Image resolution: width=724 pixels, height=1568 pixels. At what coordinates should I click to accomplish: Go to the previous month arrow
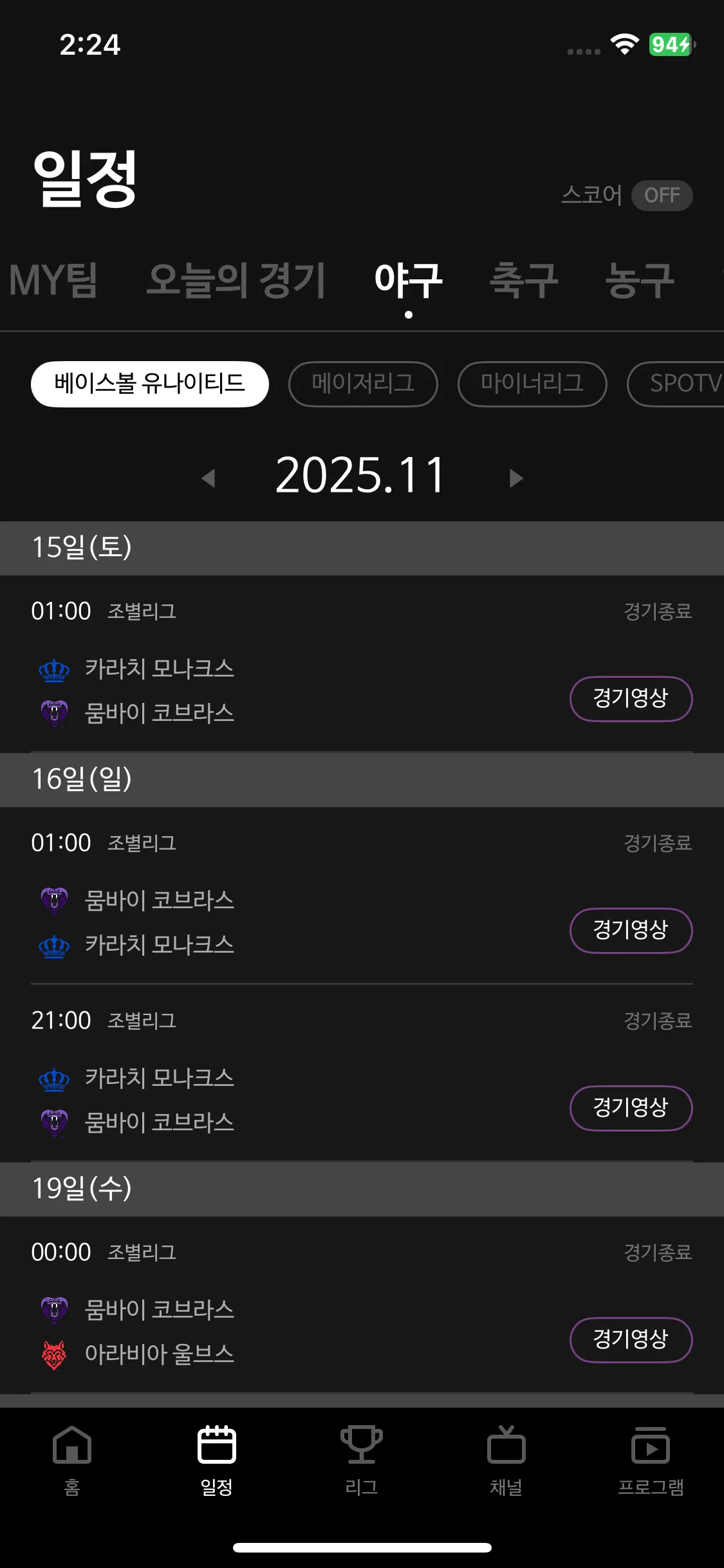(x=208, y=478)
